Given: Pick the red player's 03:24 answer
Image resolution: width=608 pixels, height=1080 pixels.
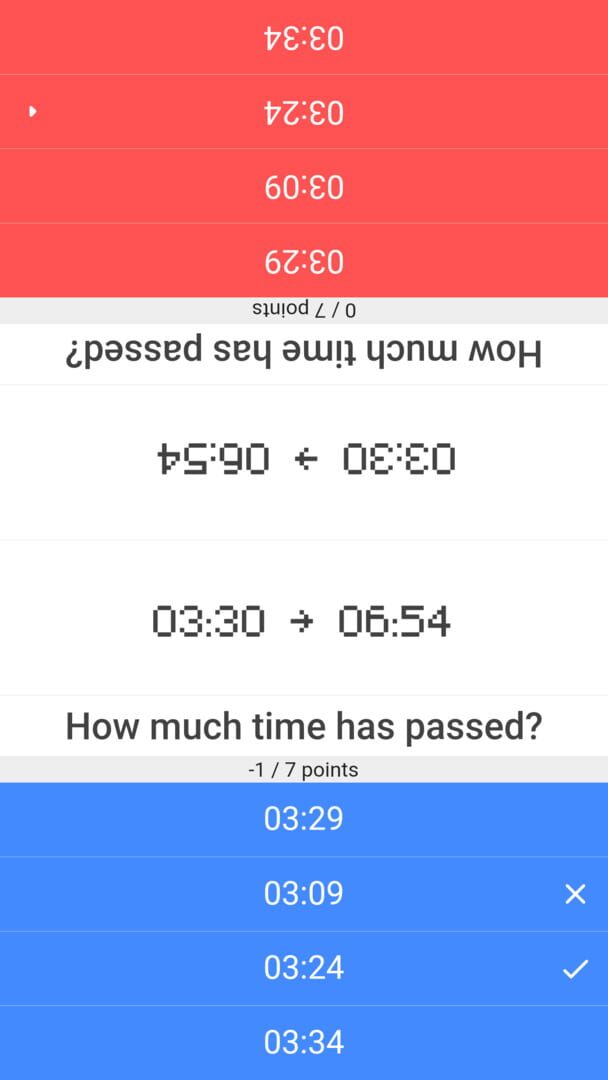Looking at the screenshot, I should coord(304,112).
